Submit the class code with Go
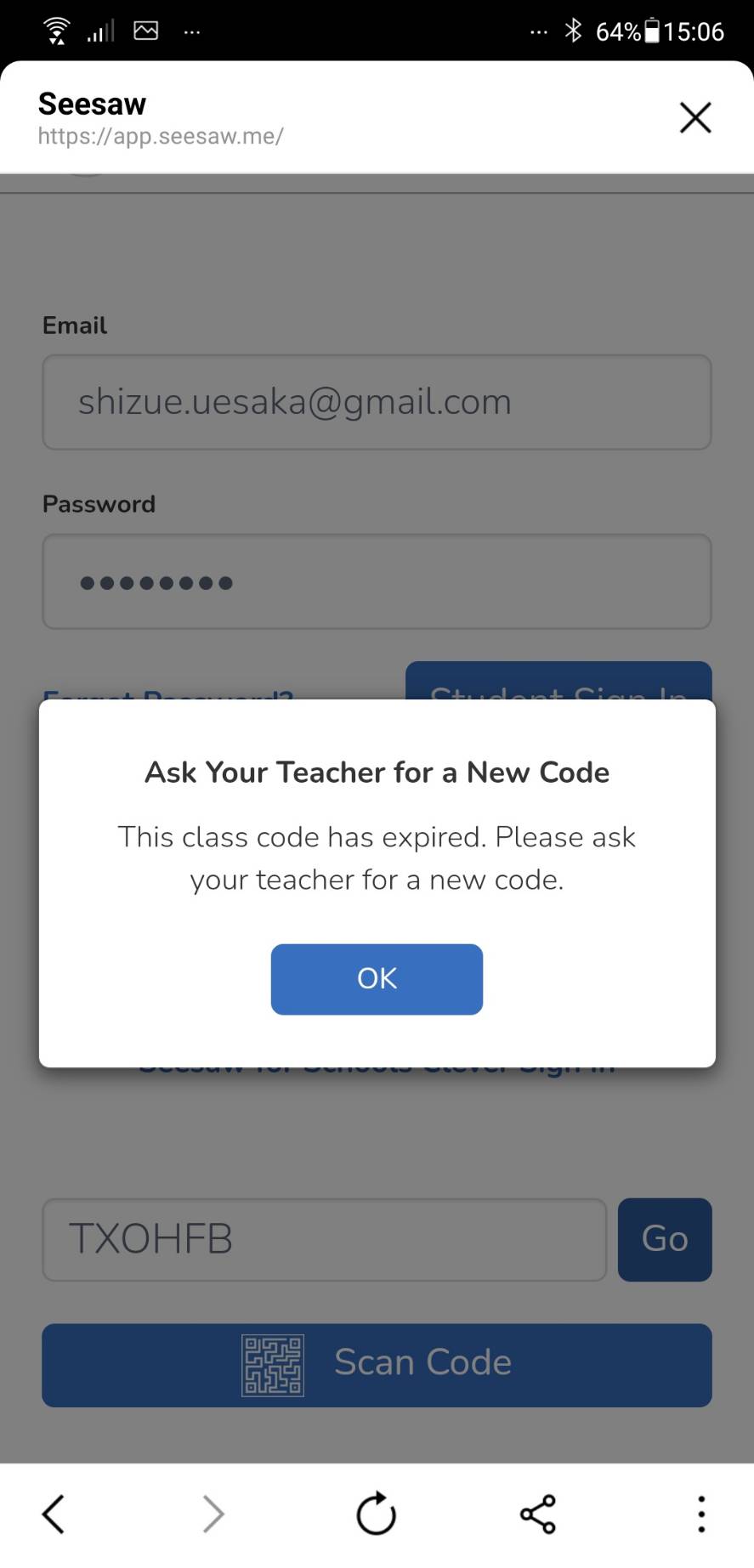The width and height of the screenshot is (754, 1568). point(665,1239)
